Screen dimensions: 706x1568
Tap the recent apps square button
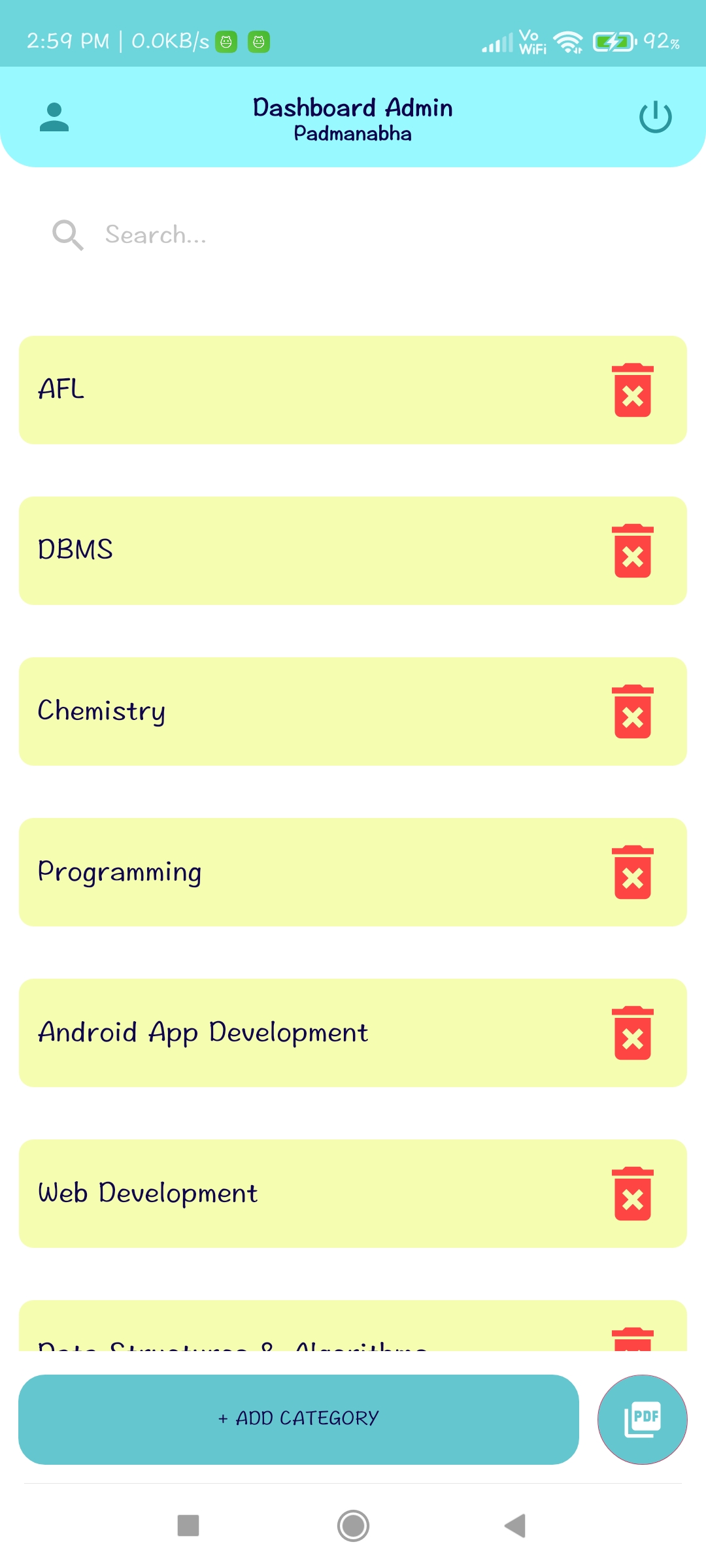coord(188,1526)
